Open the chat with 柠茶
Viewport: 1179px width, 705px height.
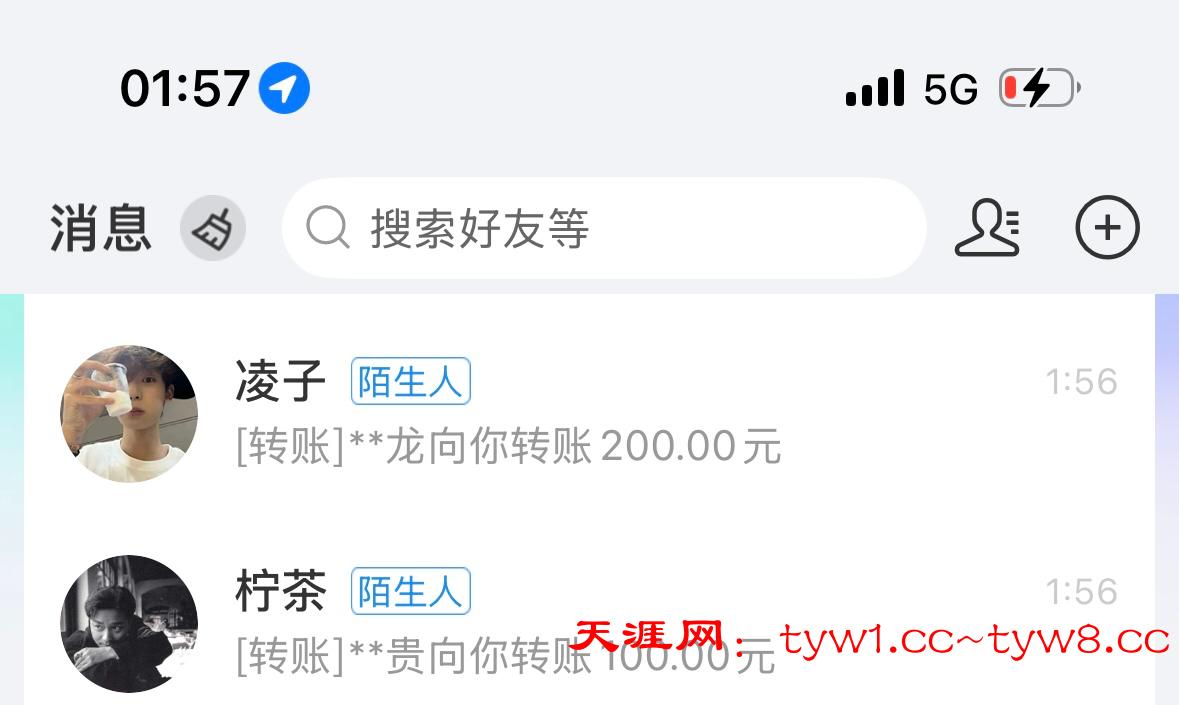point(590,620)
